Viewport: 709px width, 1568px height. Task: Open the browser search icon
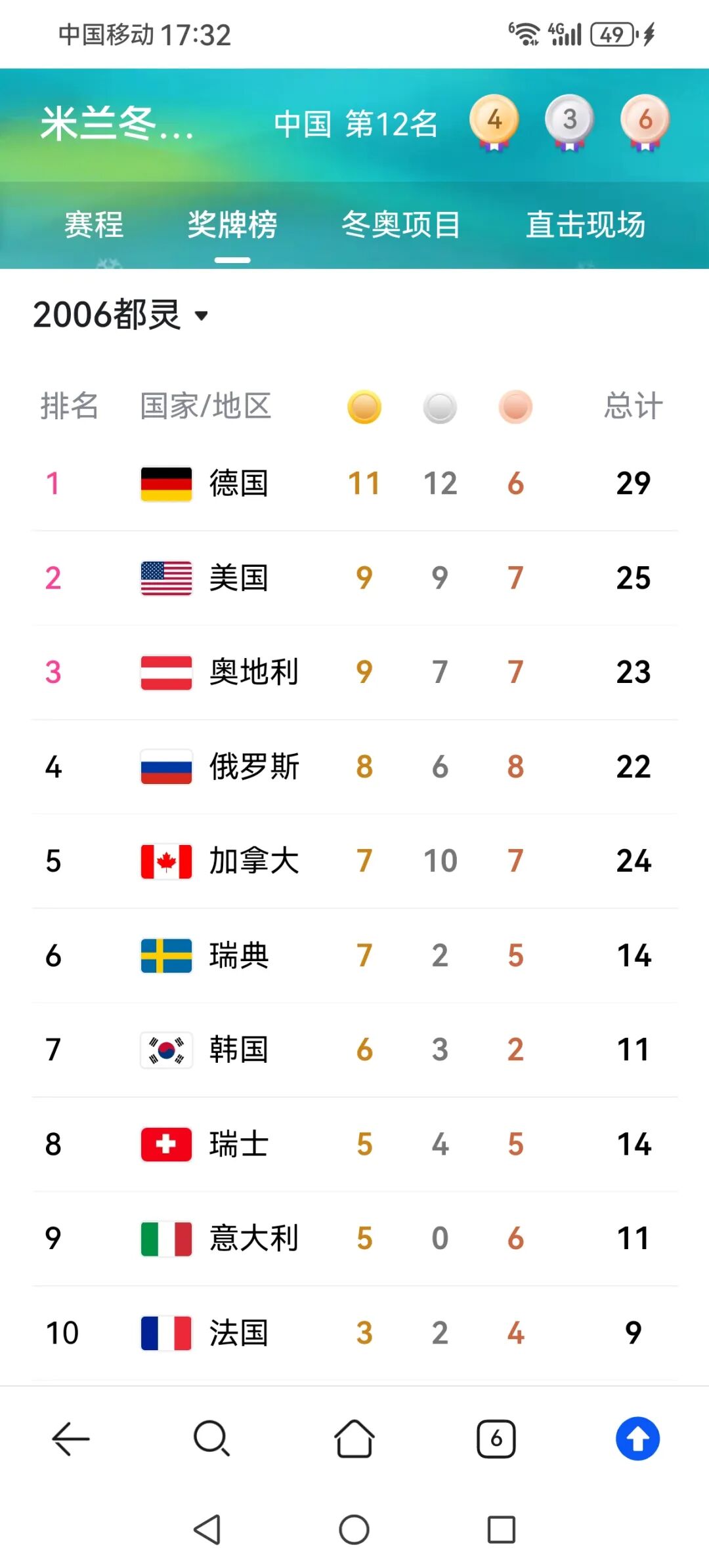211,1439
